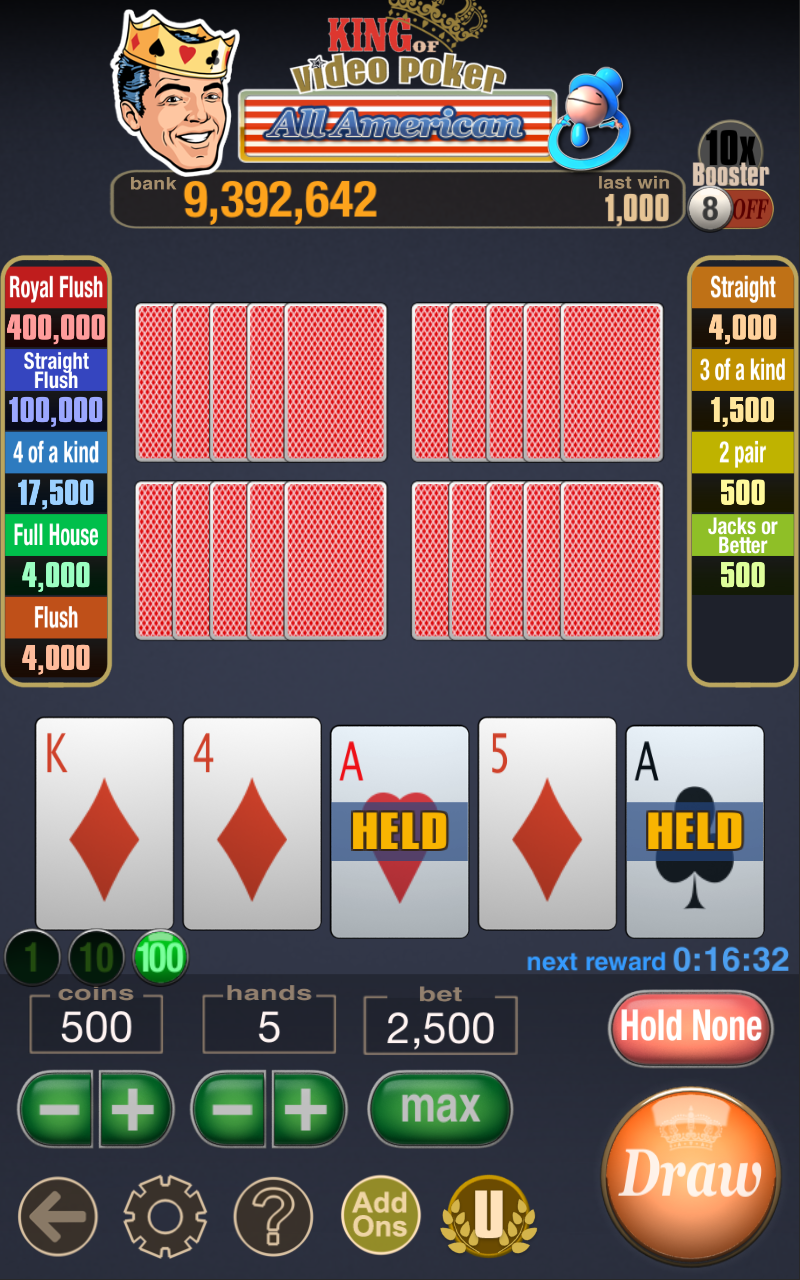Unhold the Ace of hearts card
800x1280 pixels.
coord(399,831)
